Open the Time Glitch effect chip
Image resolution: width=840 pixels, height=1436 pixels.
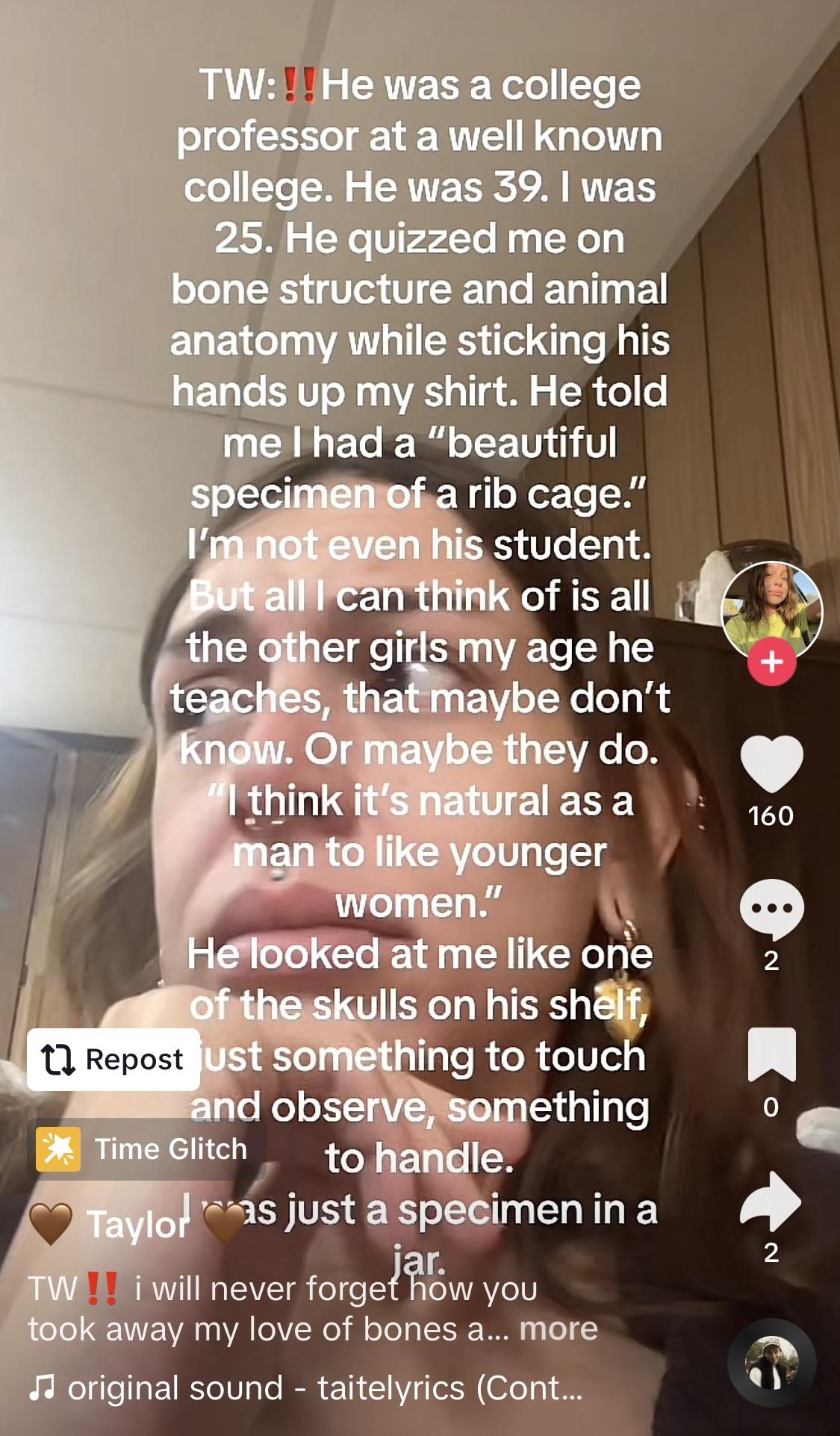click(146, 1149)
